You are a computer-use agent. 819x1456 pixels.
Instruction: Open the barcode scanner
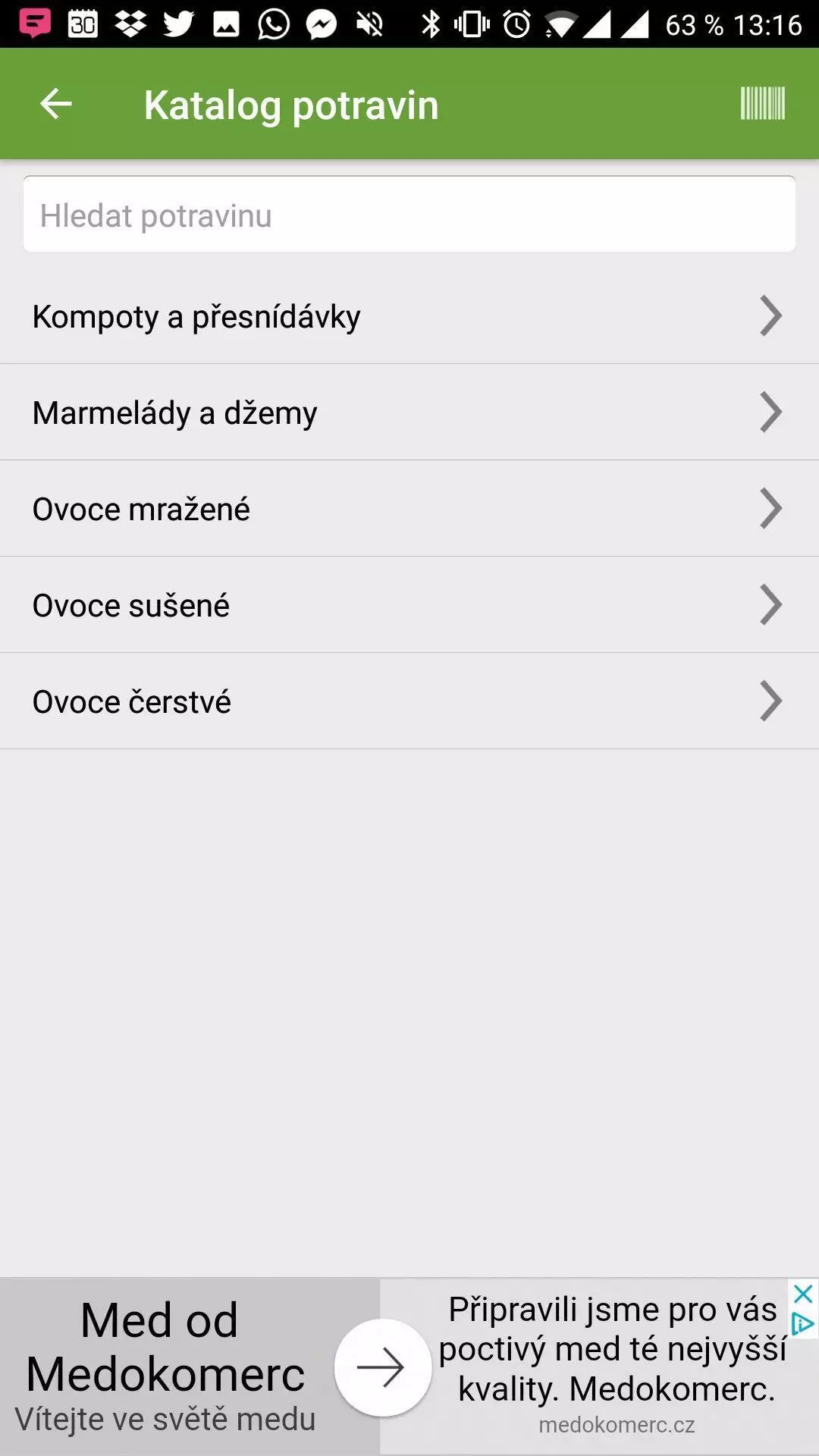pyautogui.click(x=762, y=104)
